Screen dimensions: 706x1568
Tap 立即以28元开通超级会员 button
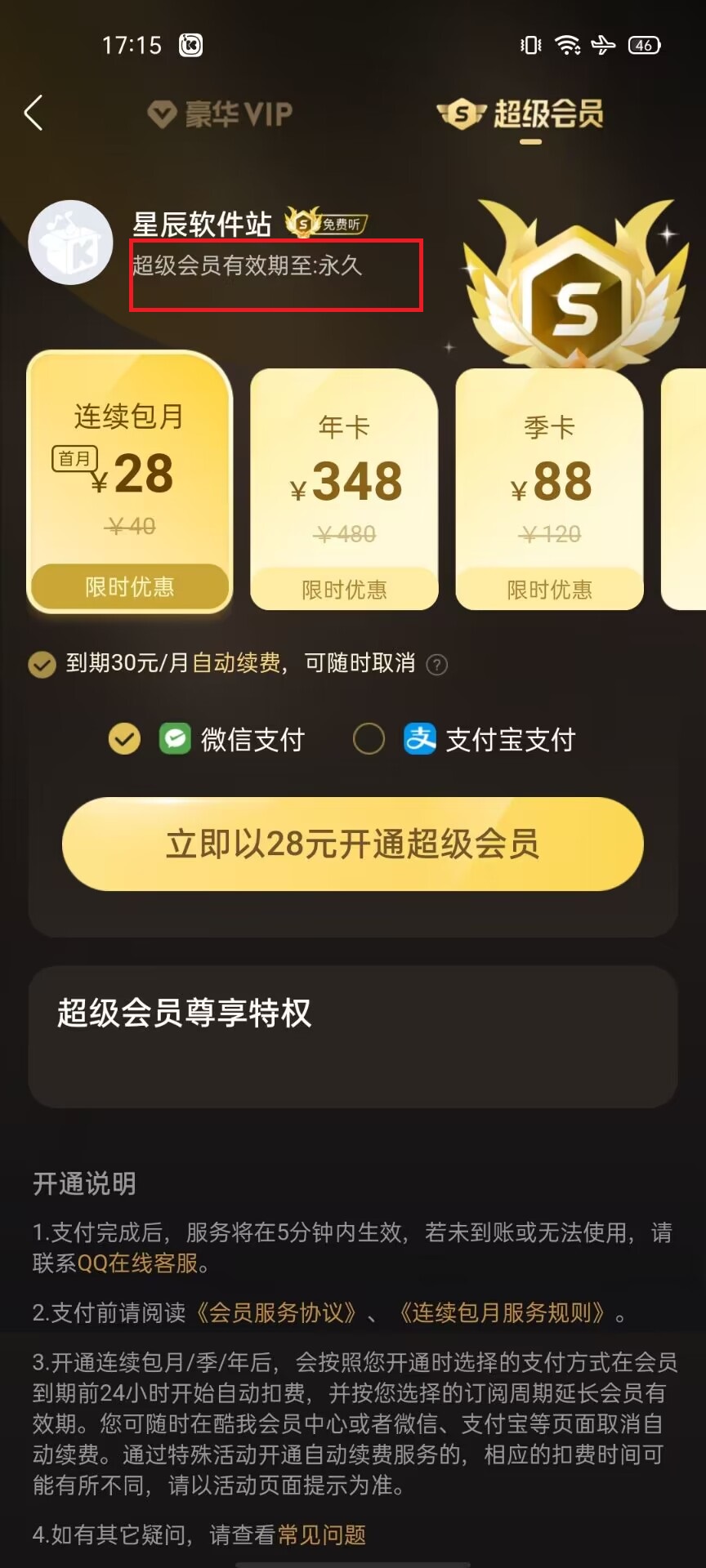[x=352, y=844]
